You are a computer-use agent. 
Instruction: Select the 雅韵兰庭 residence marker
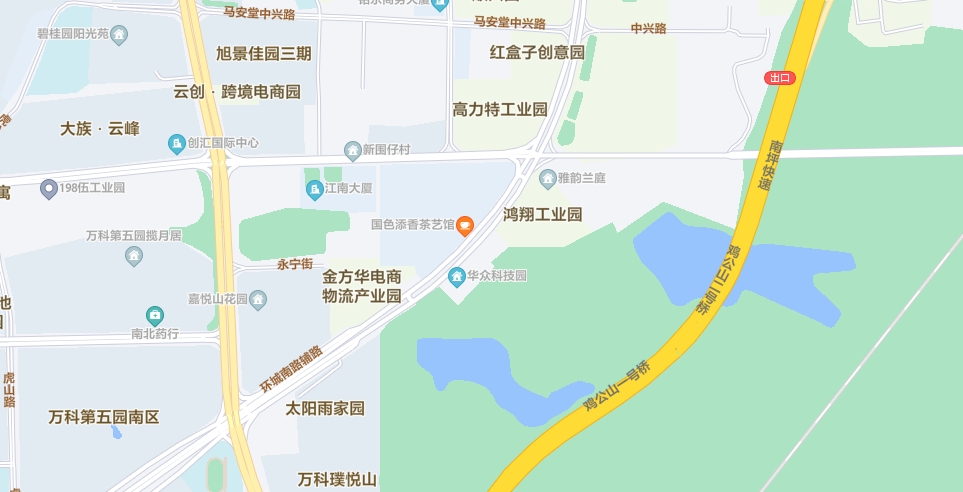(x=547, y=179)
